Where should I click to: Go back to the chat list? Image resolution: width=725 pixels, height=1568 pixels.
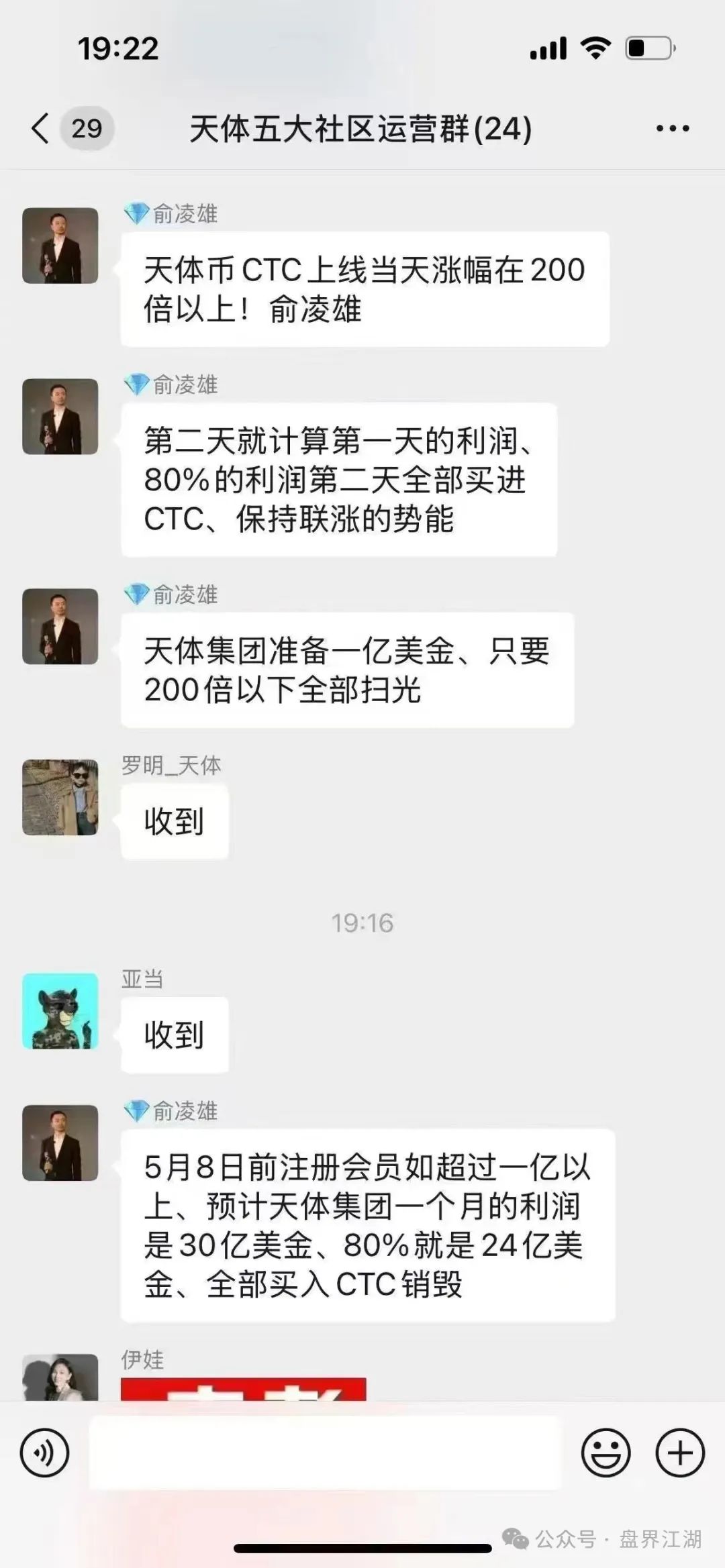point(42,128)
